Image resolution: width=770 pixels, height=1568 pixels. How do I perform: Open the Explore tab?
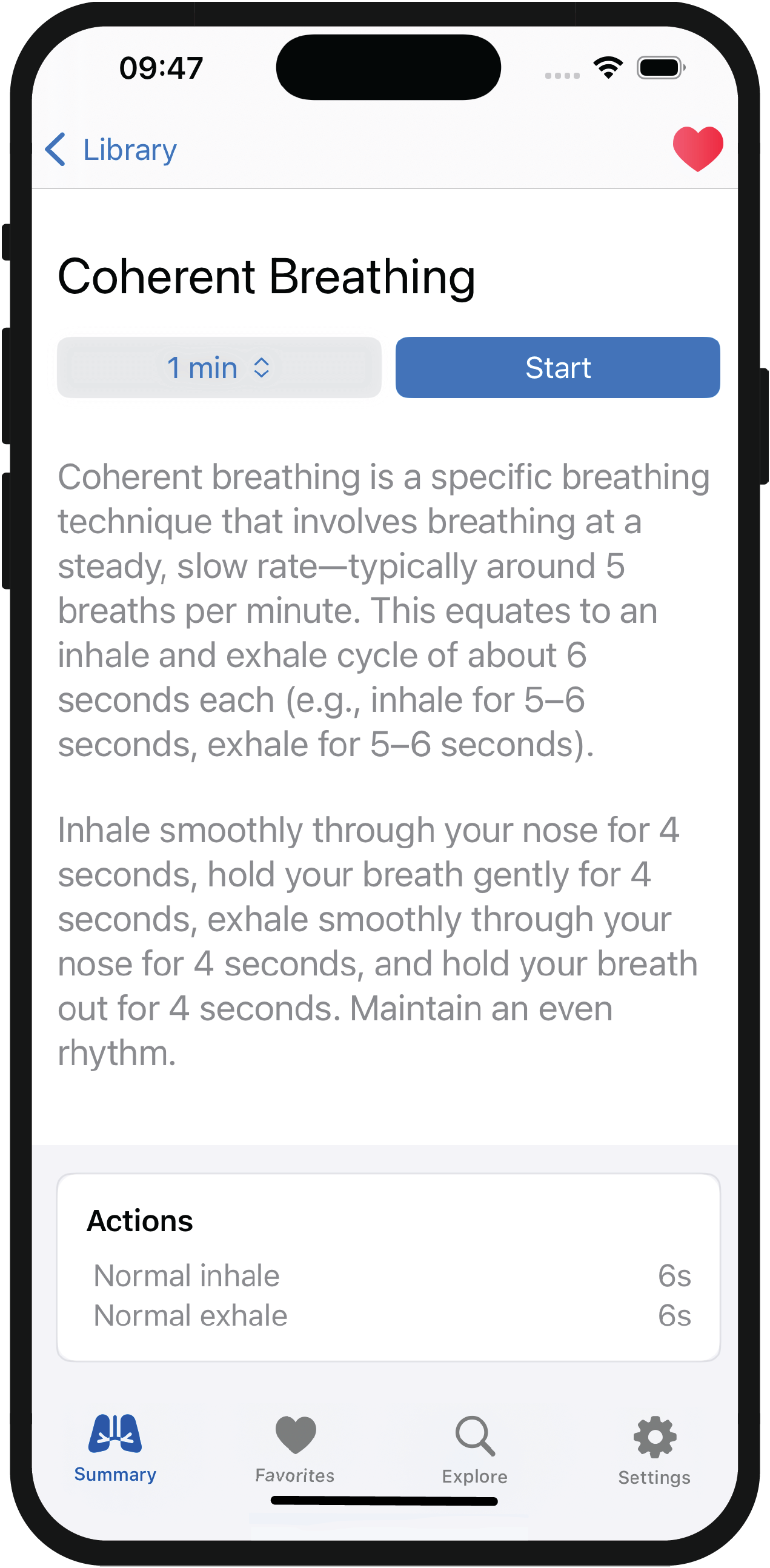pos(475,1451)
